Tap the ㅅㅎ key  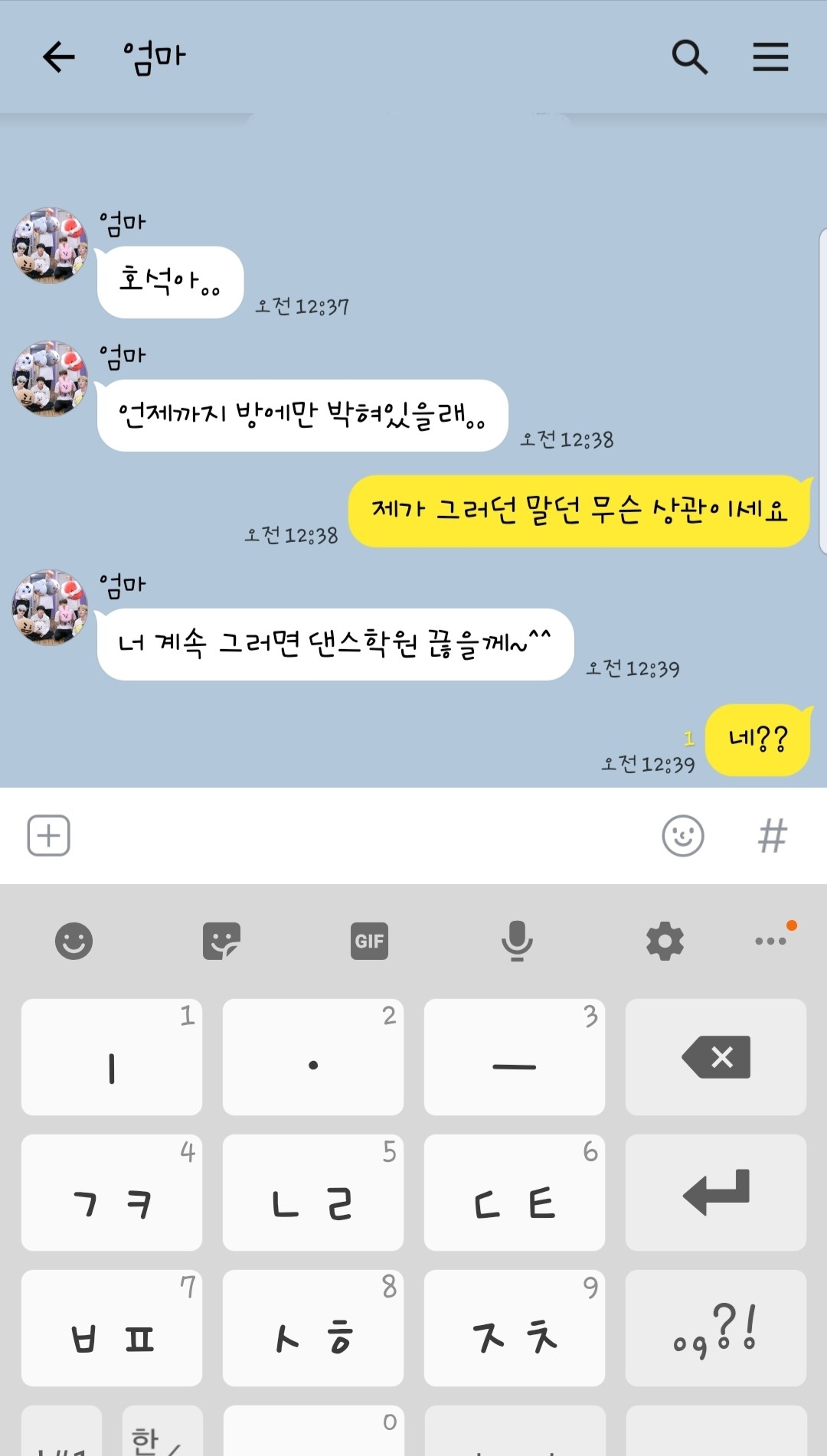pyautogui.click(x=313, y=1328)
